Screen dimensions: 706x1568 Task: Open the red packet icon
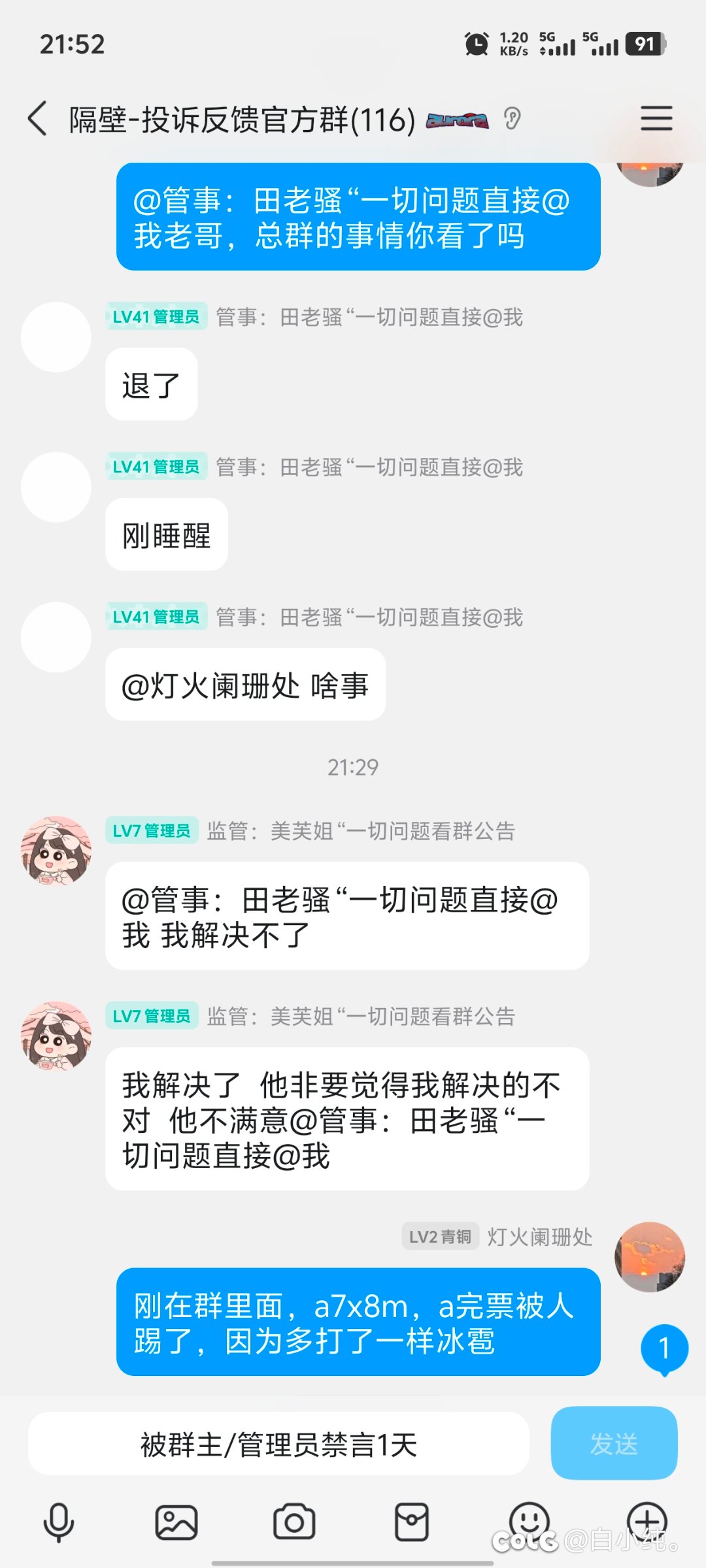pos(412,1523)
